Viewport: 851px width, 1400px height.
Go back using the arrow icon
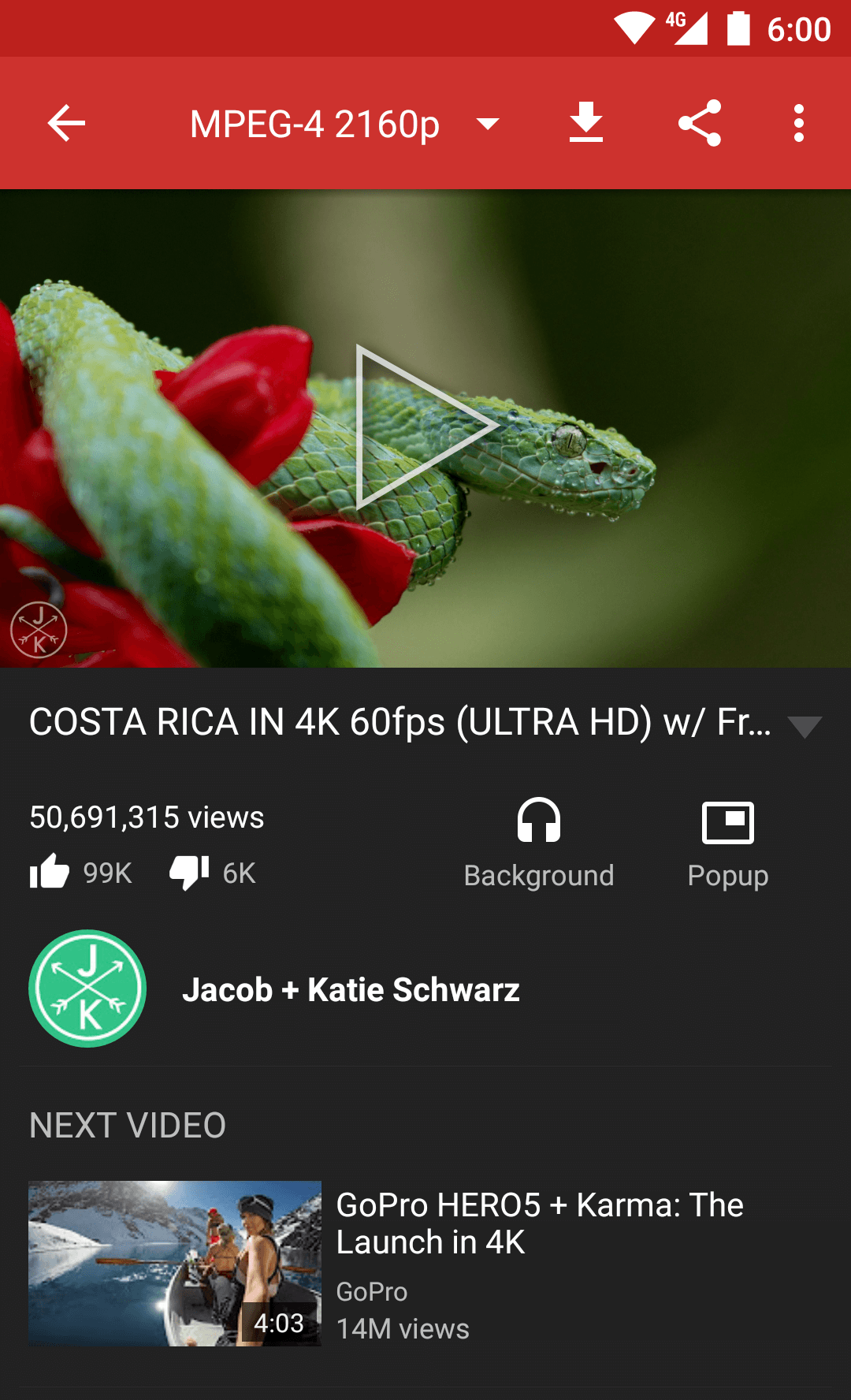pyautogui.click(x=66, y=123)
